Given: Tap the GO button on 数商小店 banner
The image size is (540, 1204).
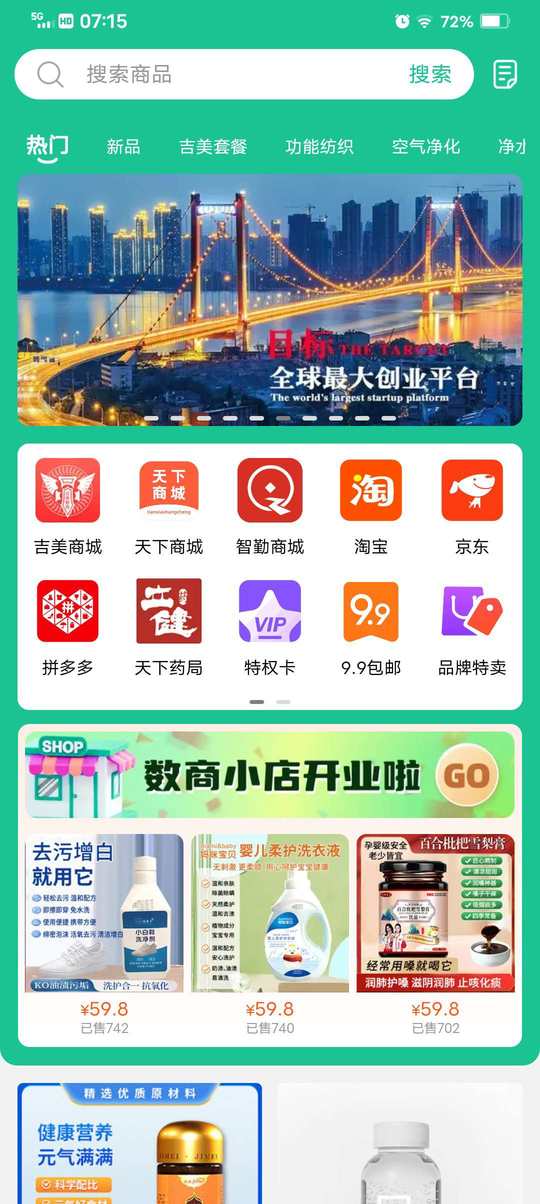Looking at the screenshot, I should point(468,775).
